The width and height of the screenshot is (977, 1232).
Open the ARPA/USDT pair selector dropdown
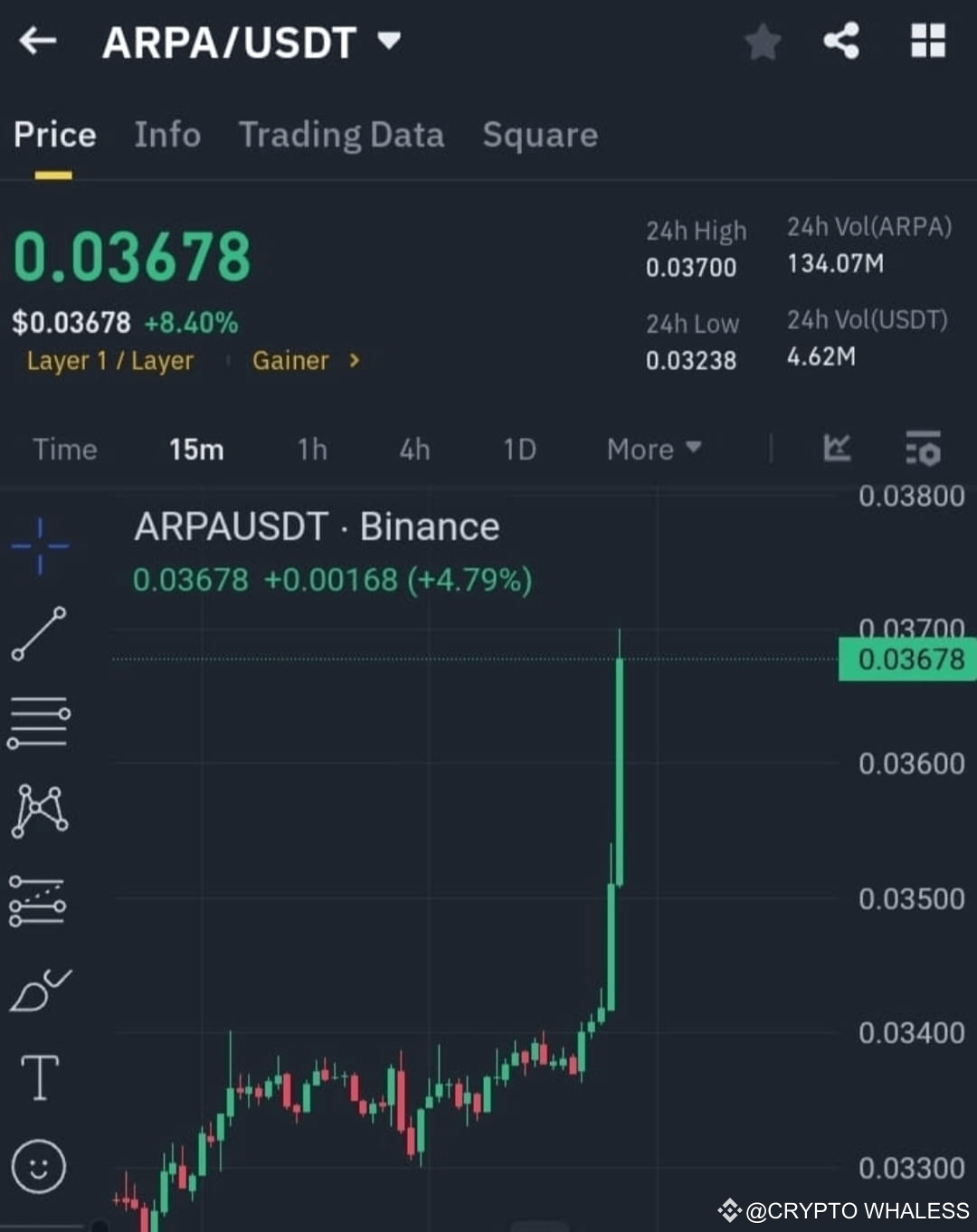click(x=387, y=41)
